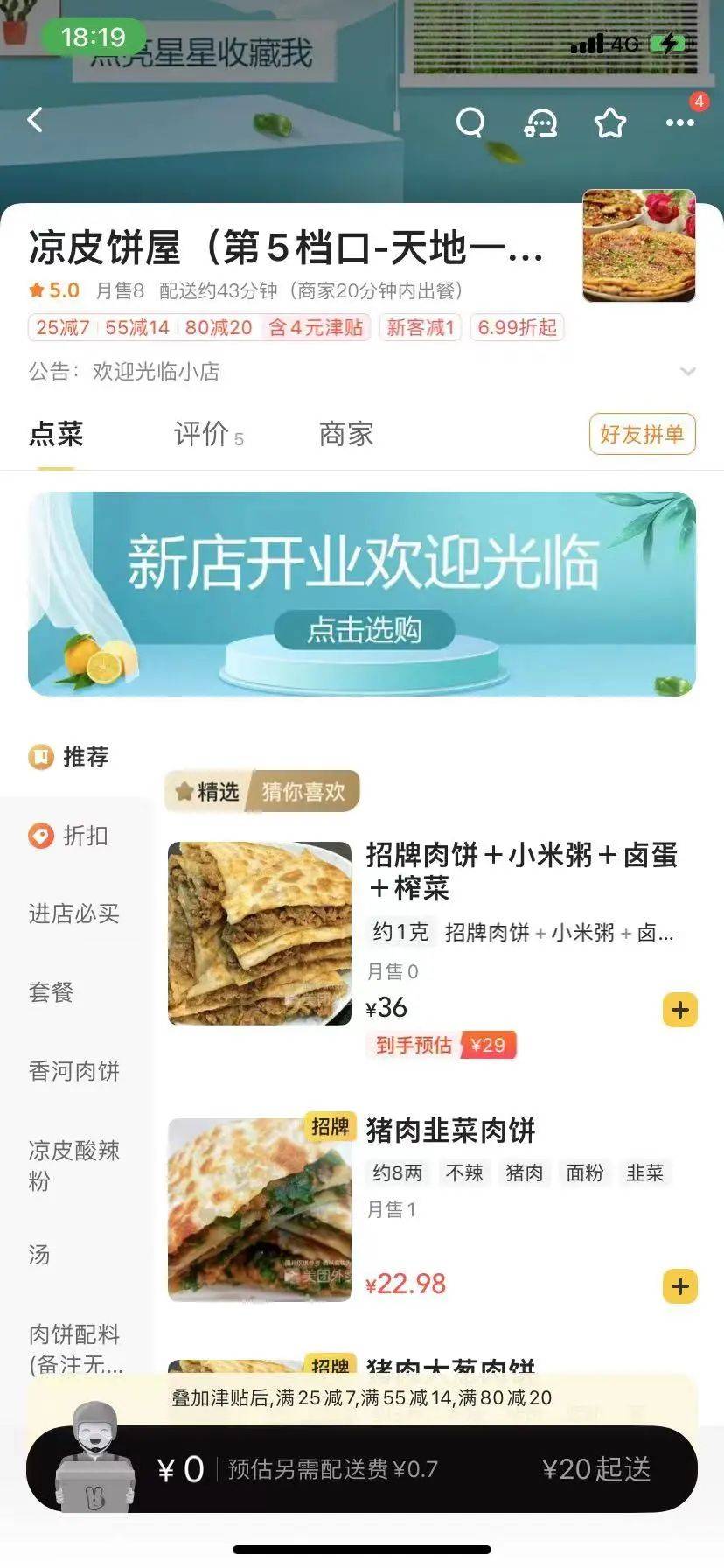
Task: Go back using the top-left arrow
Action: [36, 120]
